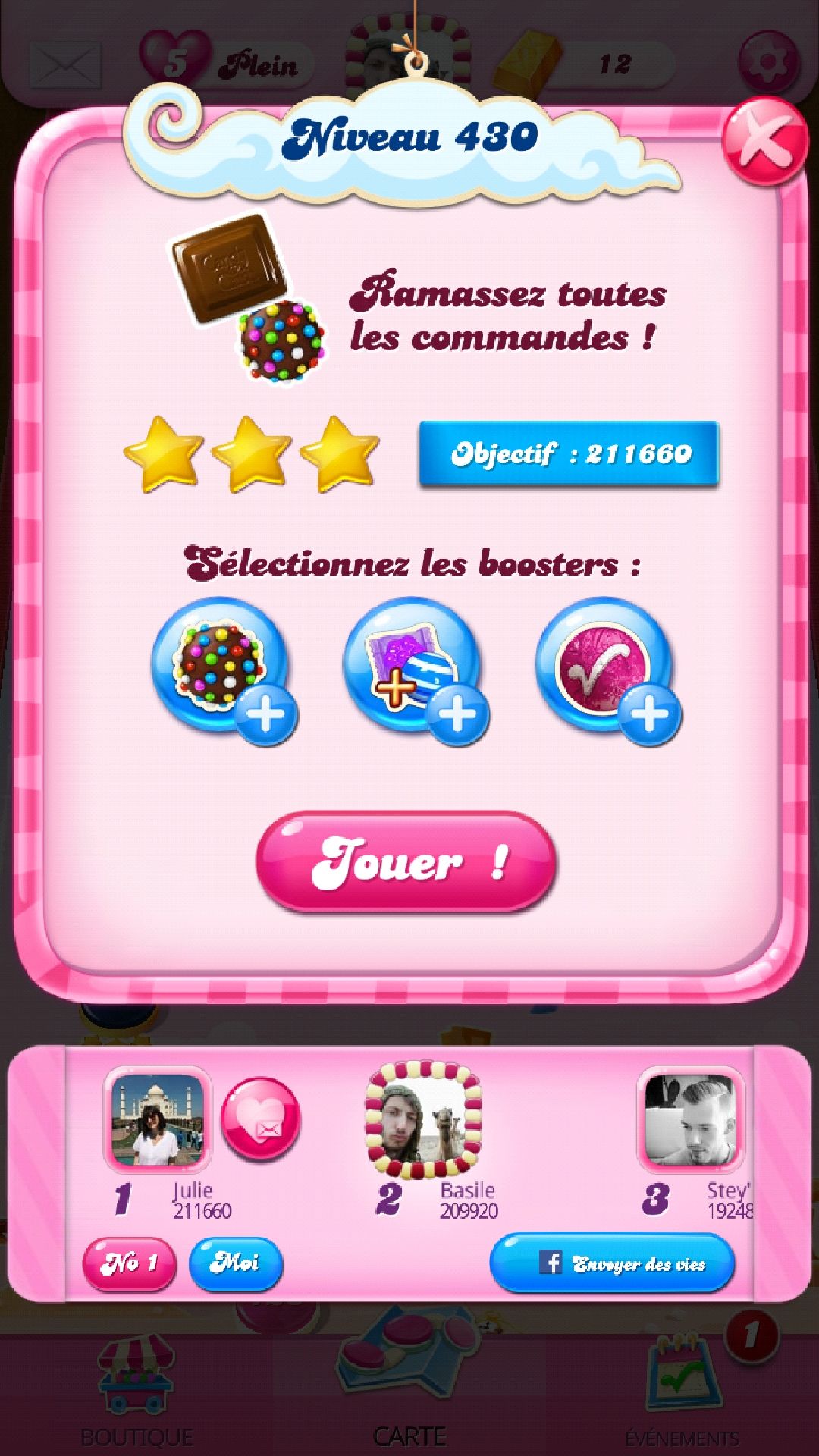Close the Niveau 430 dialog
Screen dimensions: 819x1456
tap(764, 142)
